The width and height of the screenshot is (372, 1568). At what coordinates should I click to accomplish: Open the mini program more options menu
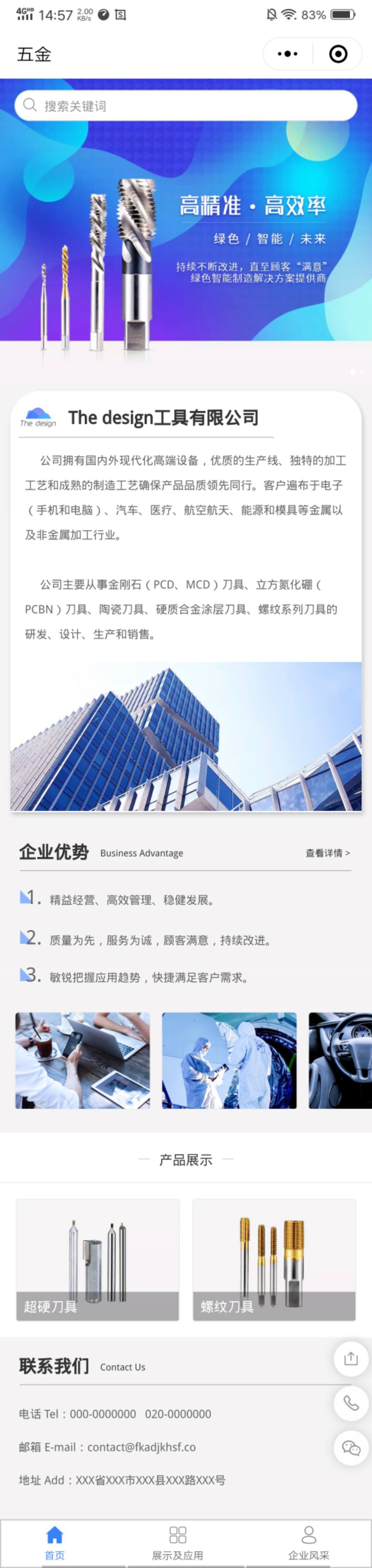pos(288,54)
